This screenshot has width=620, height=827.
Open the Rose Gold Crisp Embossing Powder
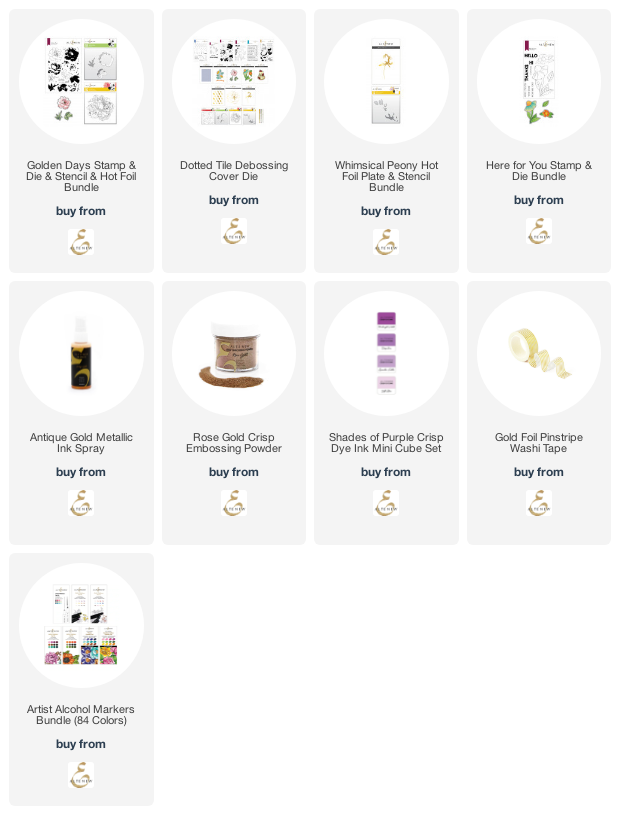coord(234,354)
